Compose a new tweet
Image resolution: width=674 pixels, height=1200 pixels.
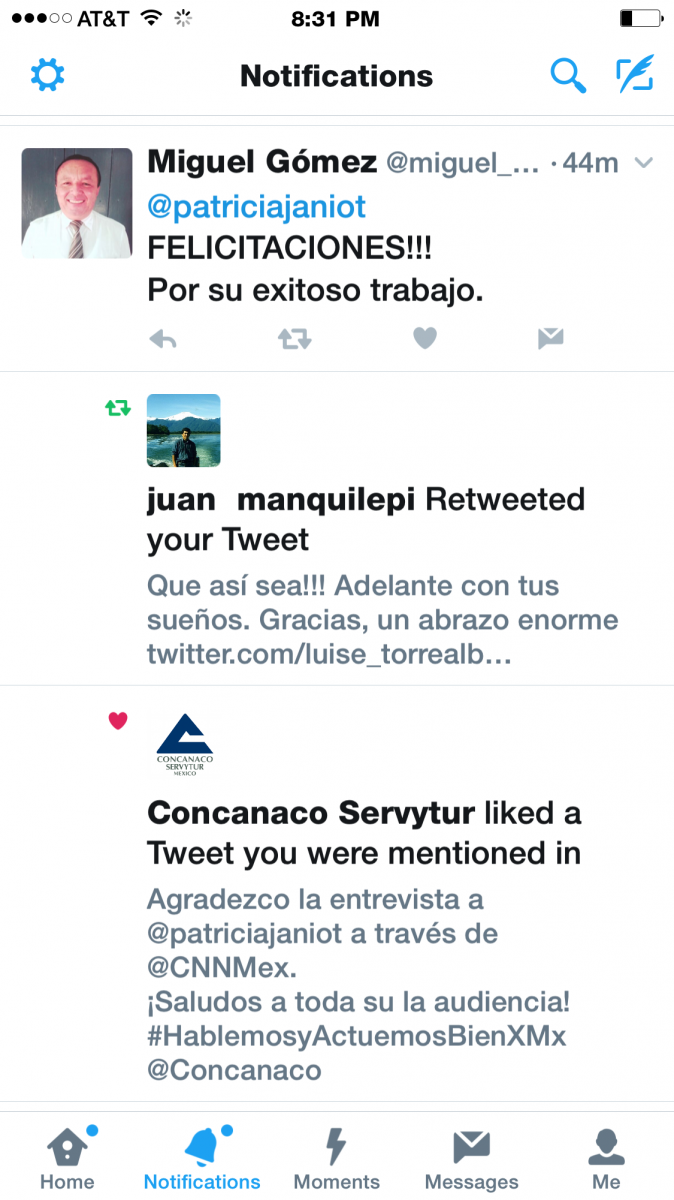coord(634,74)
